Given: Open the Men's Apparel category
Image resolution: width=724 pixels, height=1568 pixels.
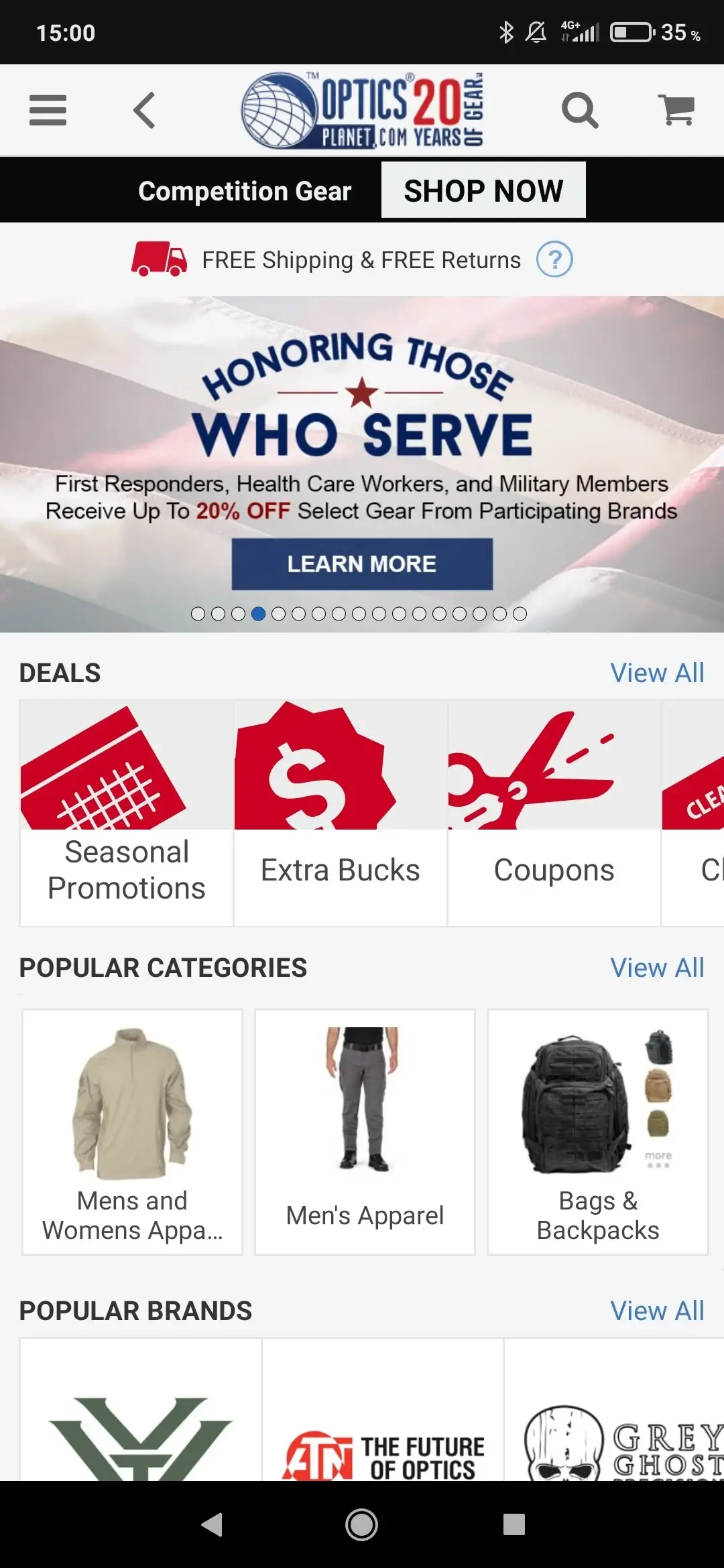Looking at the screenshot, I should [x=365, y=1132].
